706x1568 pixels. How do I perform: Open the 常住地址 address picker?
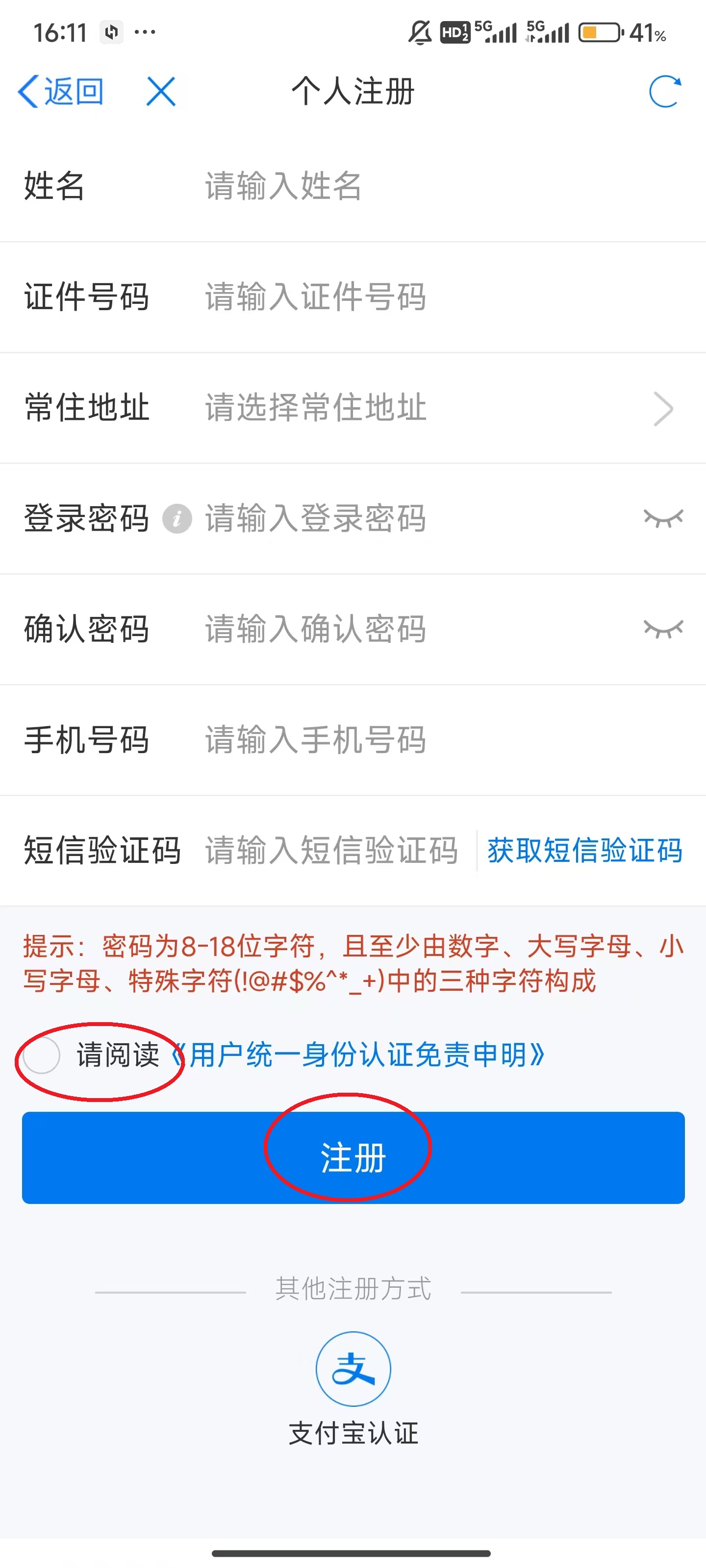tap(427, 408)
